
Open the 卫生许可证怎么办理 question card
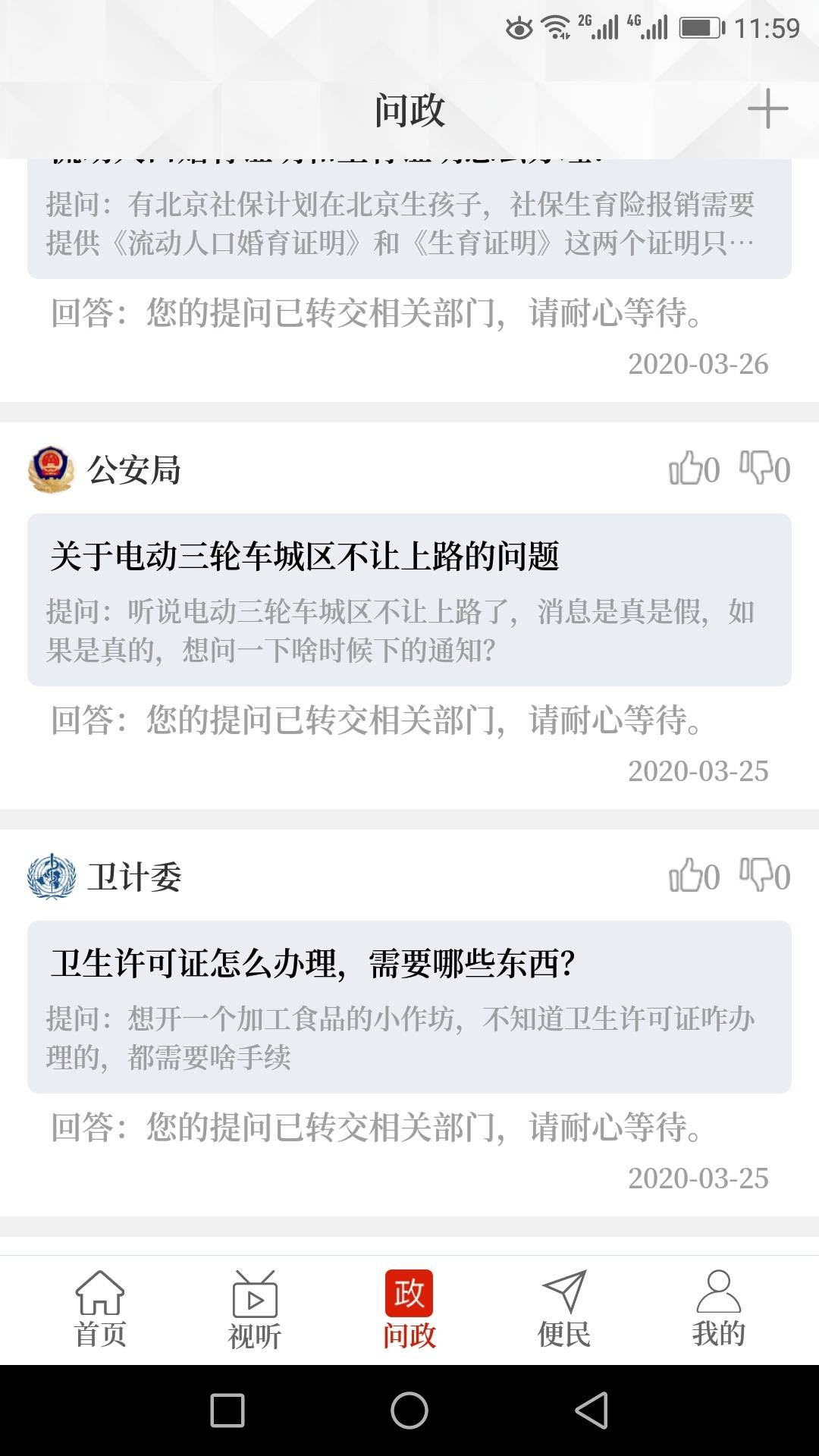coord(409,1007)
